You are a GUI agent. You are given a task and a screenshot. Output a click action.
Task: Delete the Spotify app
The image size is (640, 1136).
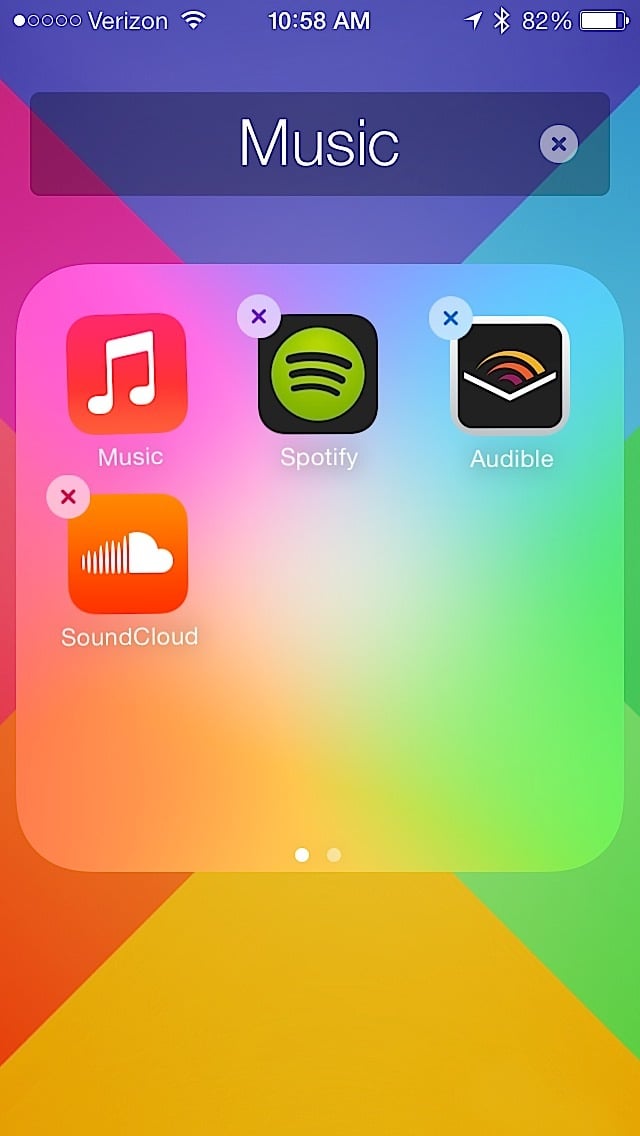click(x=259, y=316)
